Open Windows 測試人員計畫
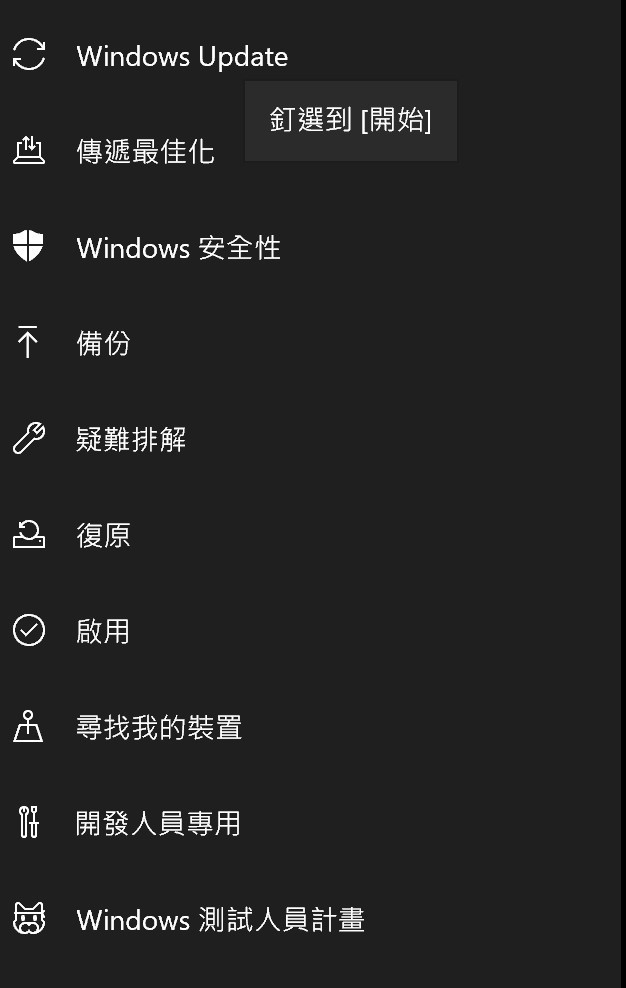The image size is (626, 988). click(x=220, y=919)
